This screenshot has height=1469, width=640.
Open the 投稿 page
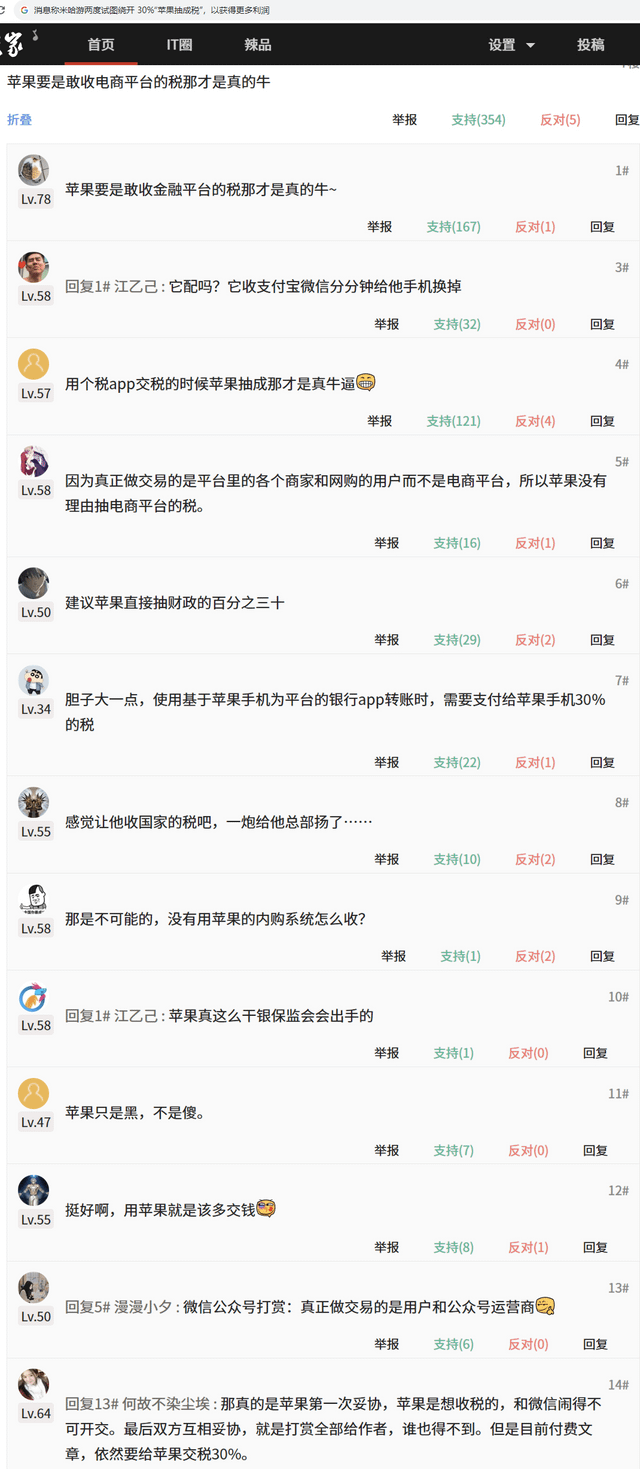coord(590,45)
